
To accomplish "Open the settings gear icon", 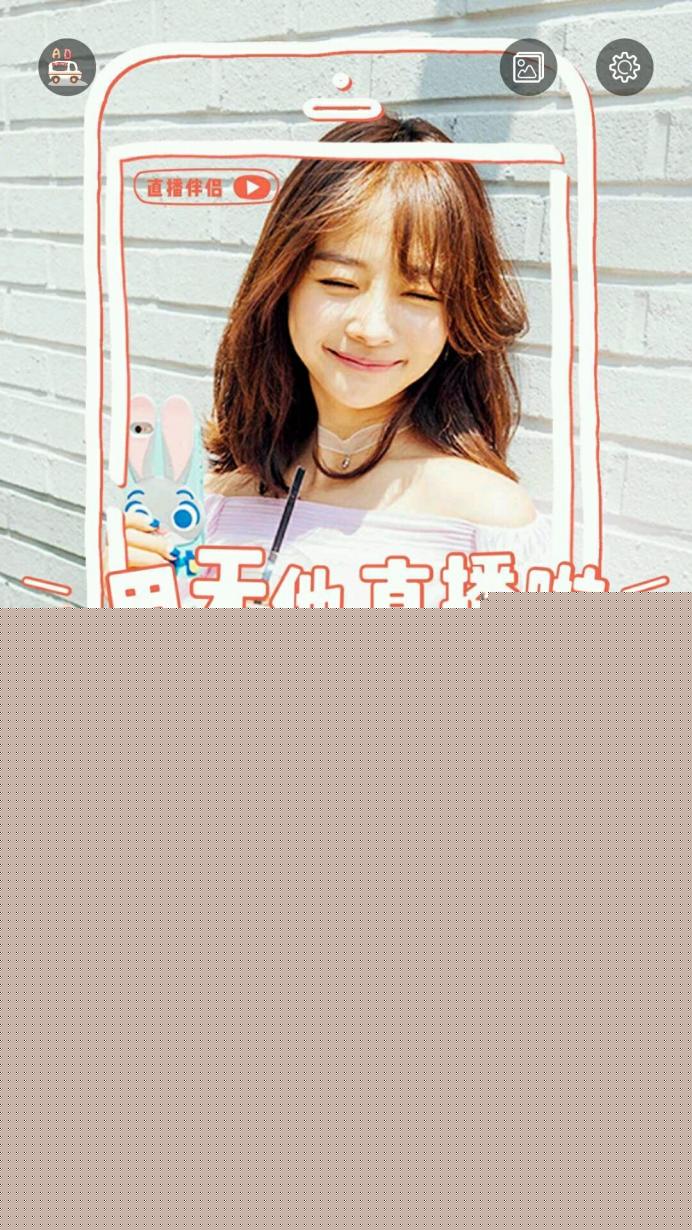I will [625, 67].
